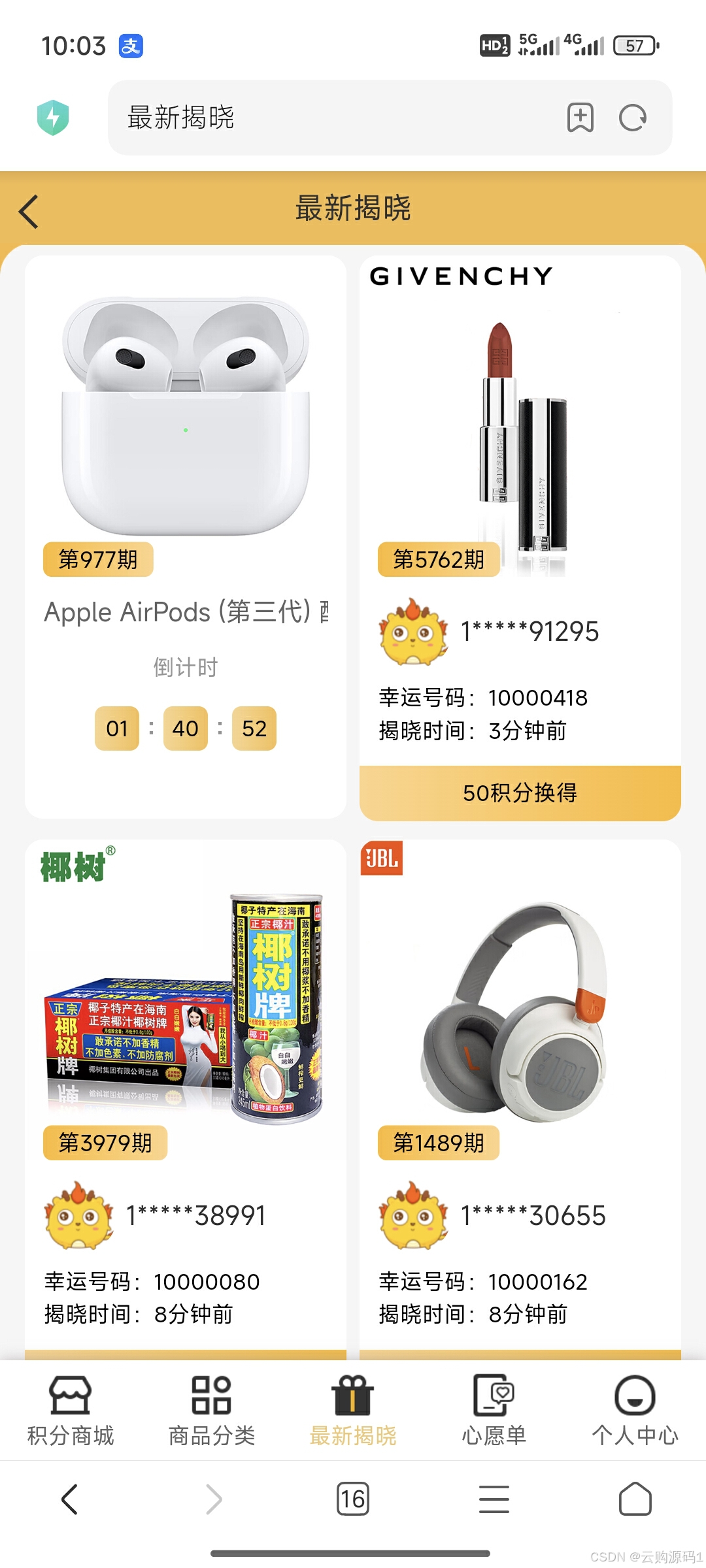706x1568 pixels.
Task: Go to the 心愿单 tab
Action: coord(494,1410)
